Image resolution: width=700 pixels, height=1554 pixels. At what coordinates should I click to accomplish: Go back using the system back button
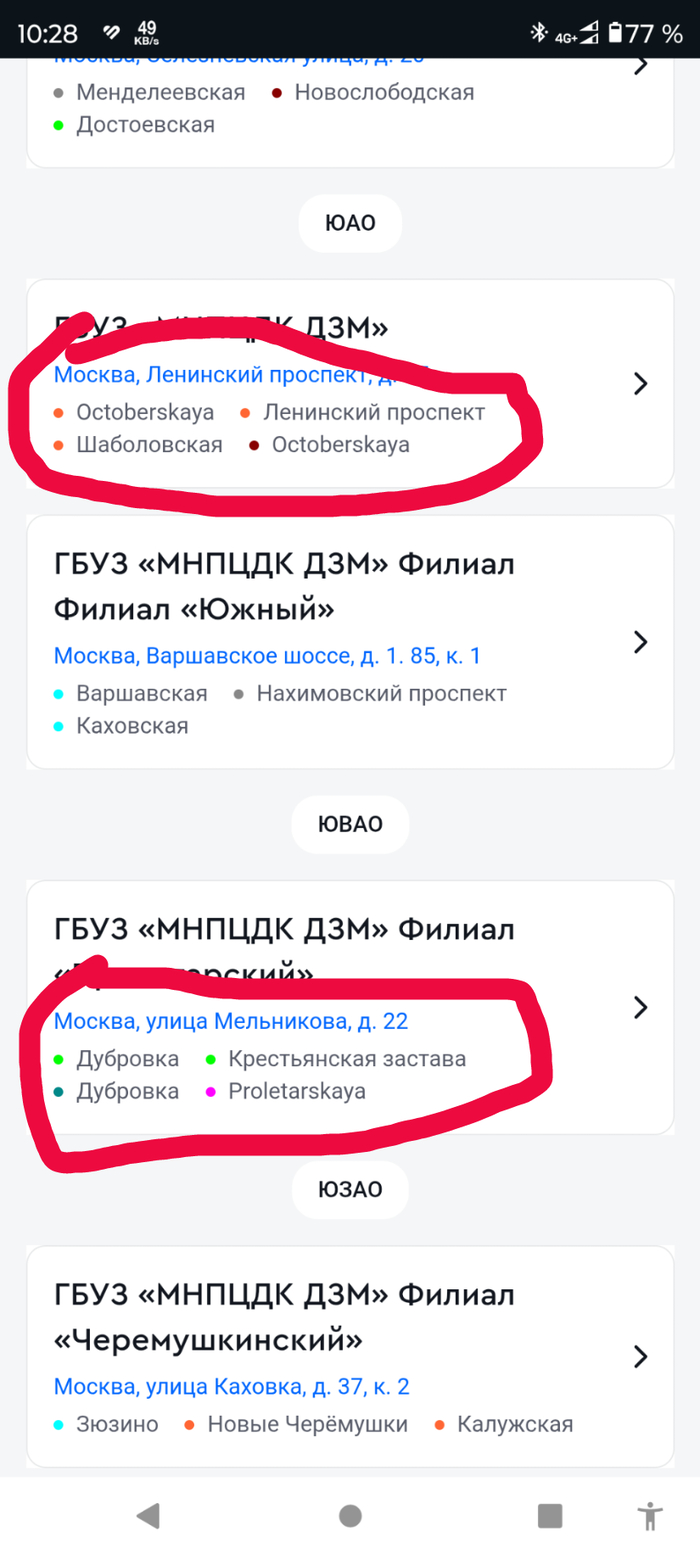[148, 1516]
